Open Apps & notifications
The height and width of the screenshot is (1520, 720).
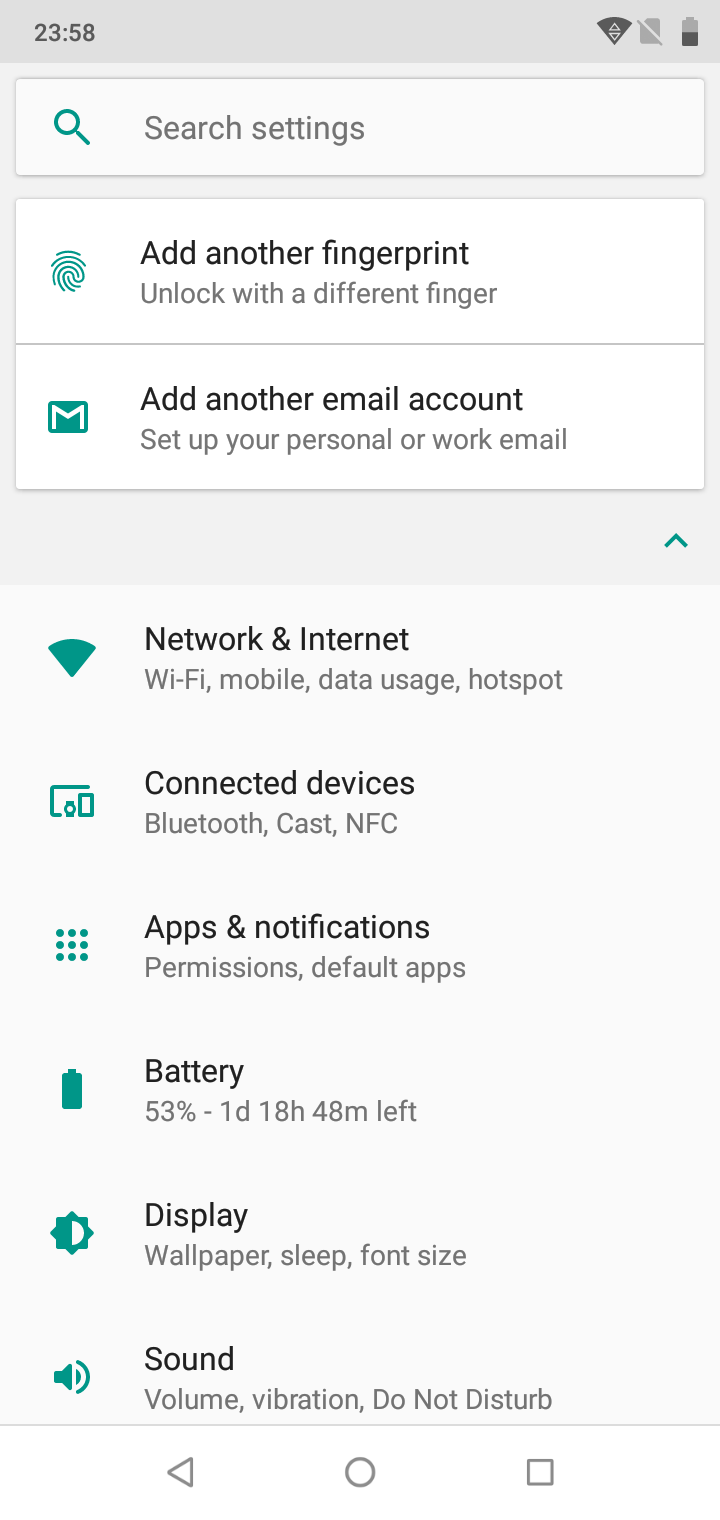coord(360,945)
